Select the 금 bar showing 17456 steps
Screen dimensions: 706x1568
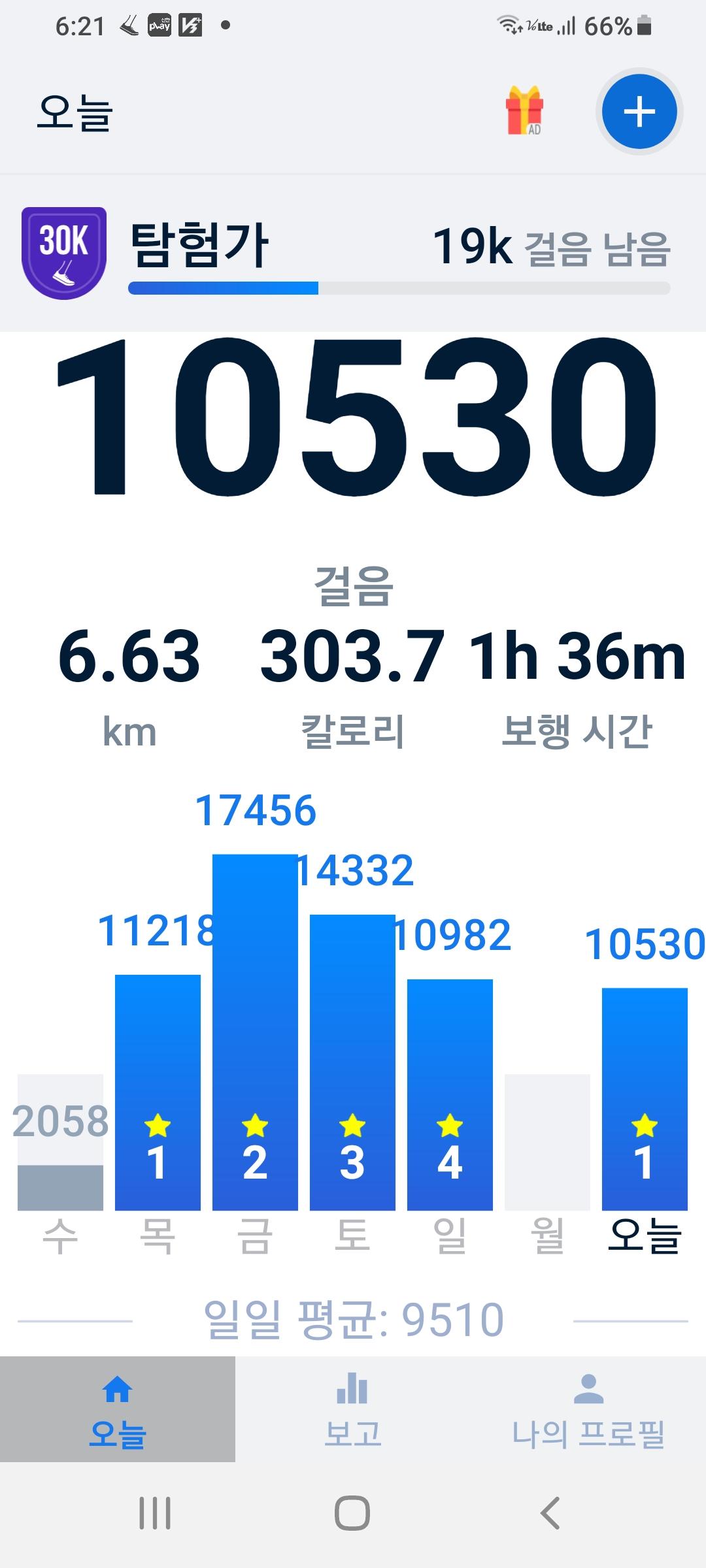[x=255, y=1032]
